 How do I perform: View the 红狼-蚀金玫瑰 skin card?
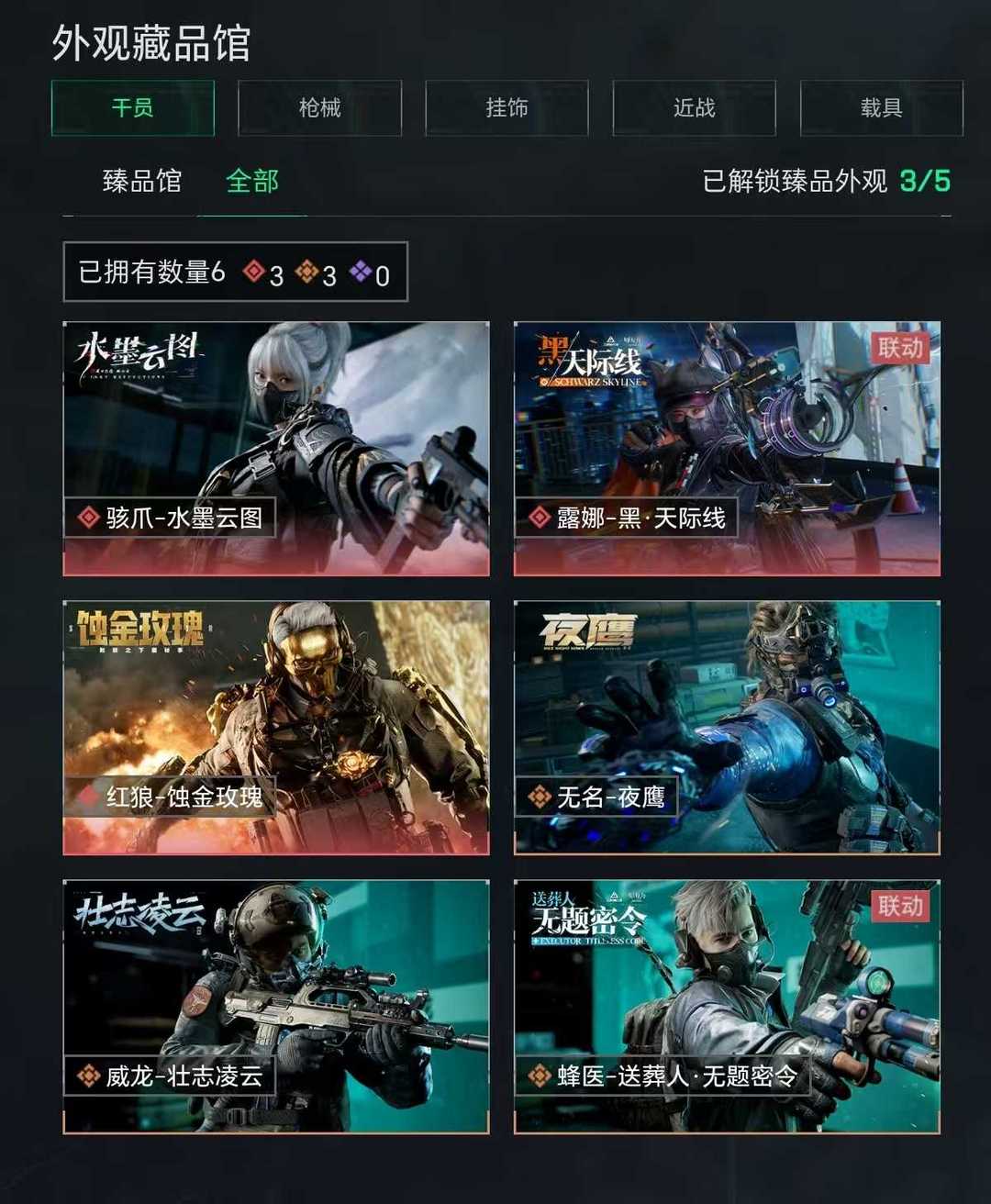pyautogui.click(x=275, y=727)
